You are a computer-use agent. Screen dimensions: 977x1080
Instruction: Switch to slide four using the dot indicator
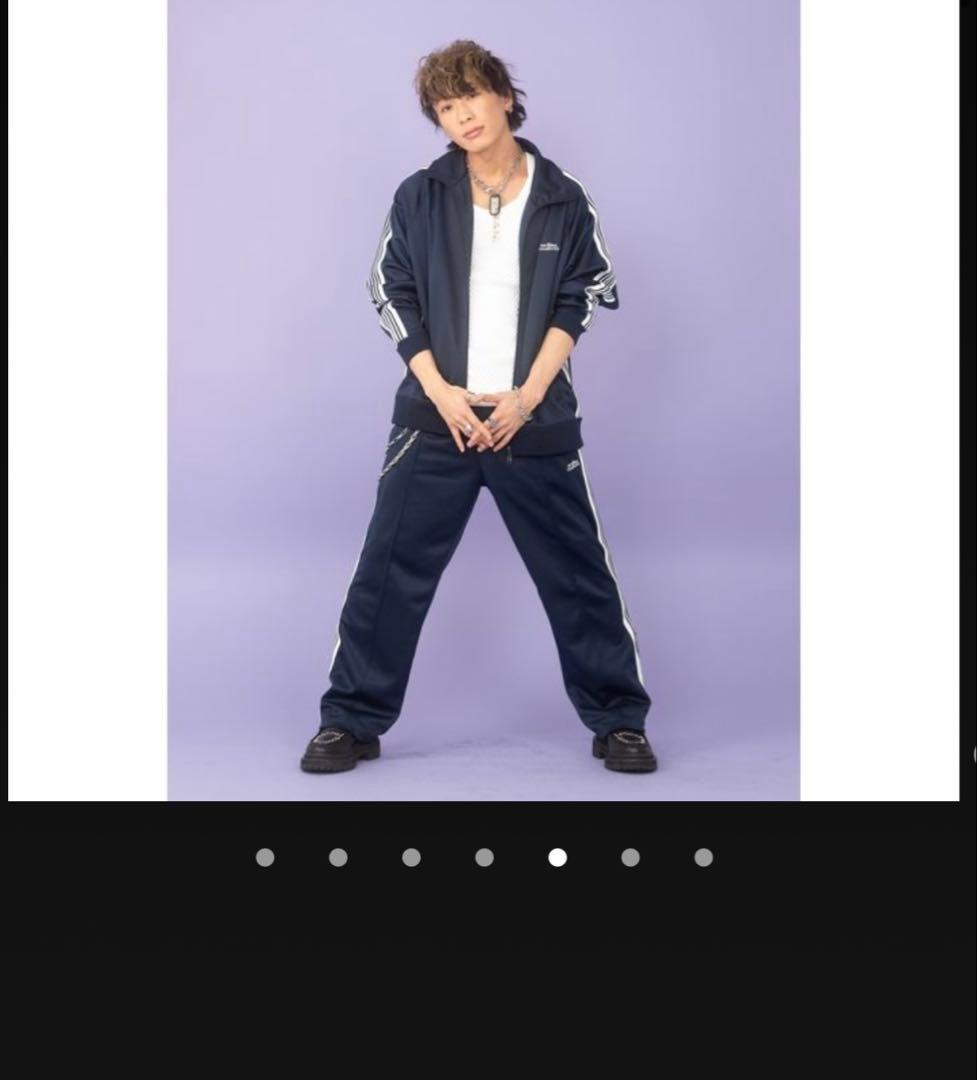point(484,857)
